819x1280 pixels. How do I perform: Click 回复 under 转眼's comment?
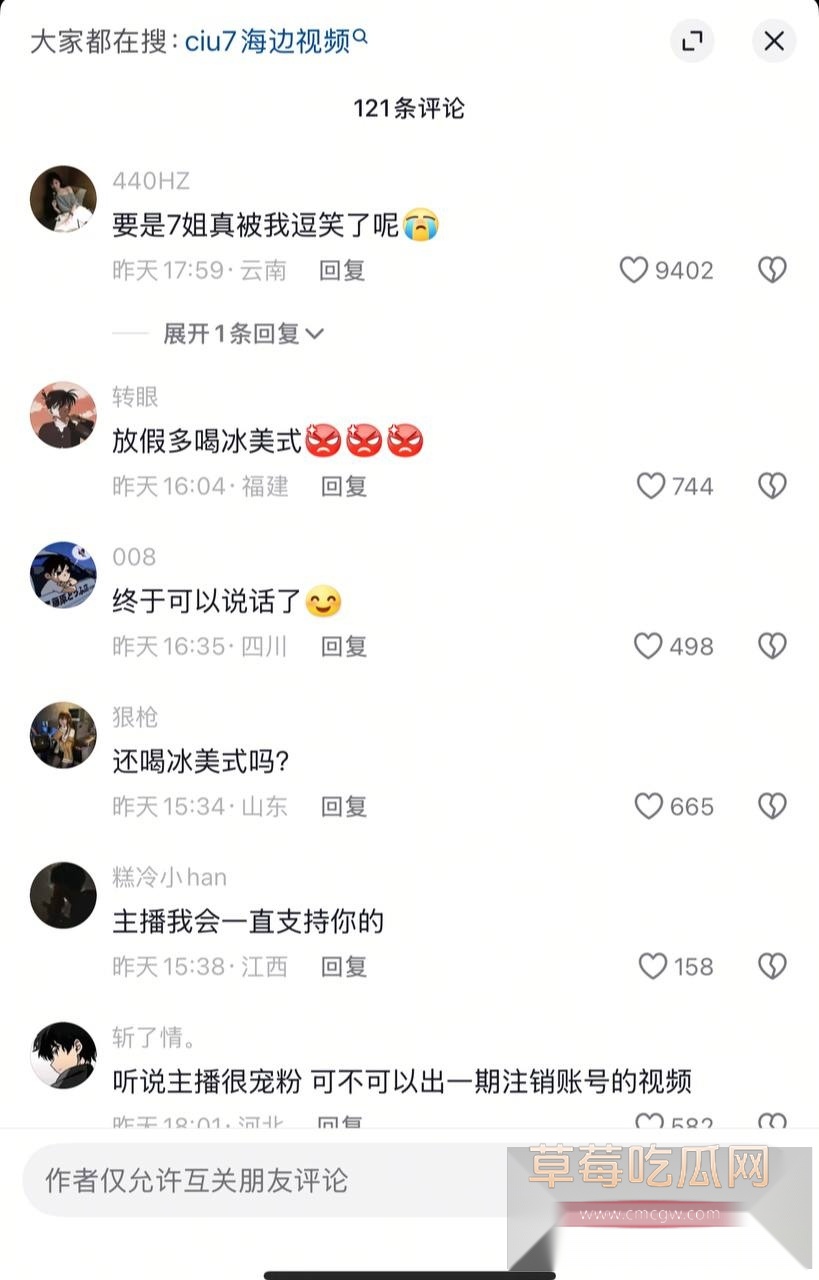click(343, 486)
